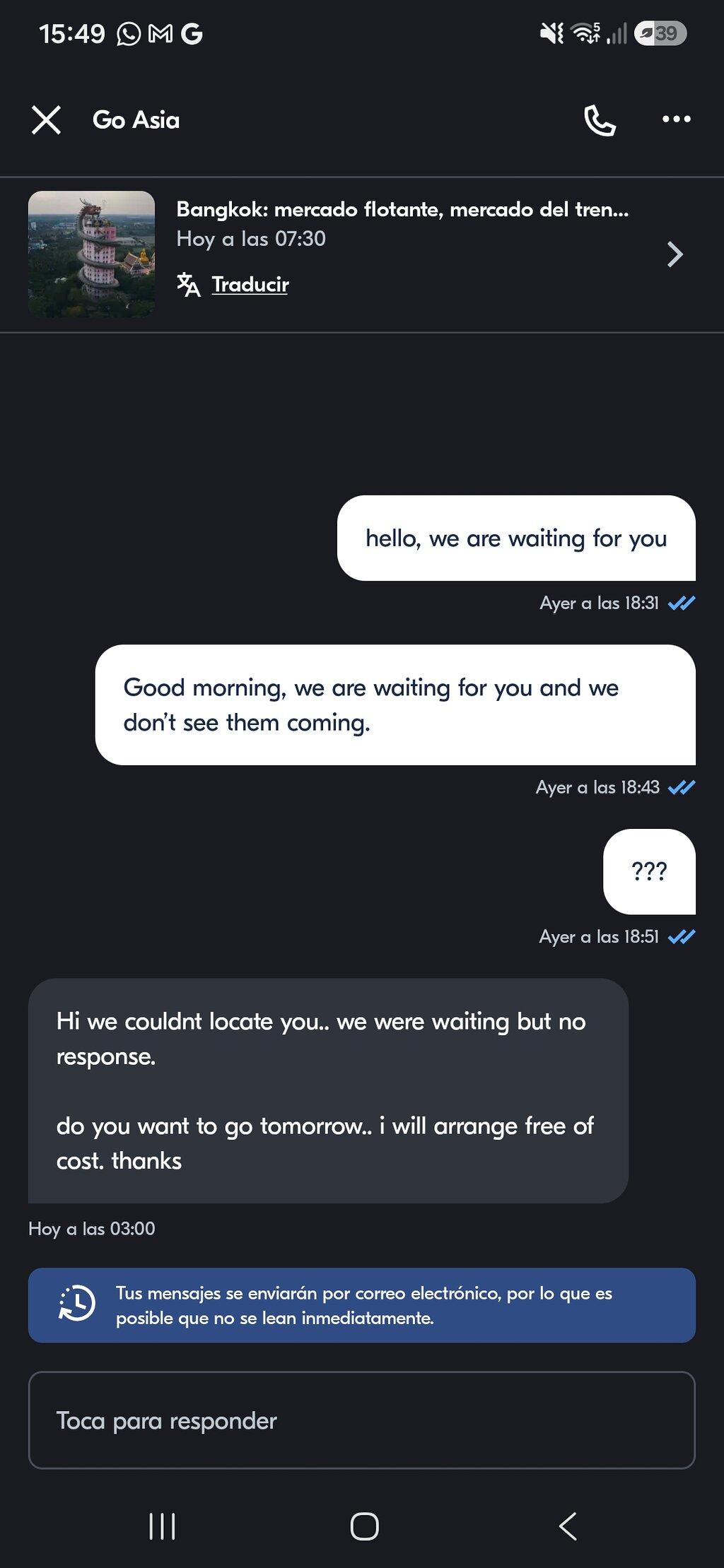The width and height of the screenshot is (724, 1568).
Task: Tap the Toca para responder field
Action: (362, 1420)
